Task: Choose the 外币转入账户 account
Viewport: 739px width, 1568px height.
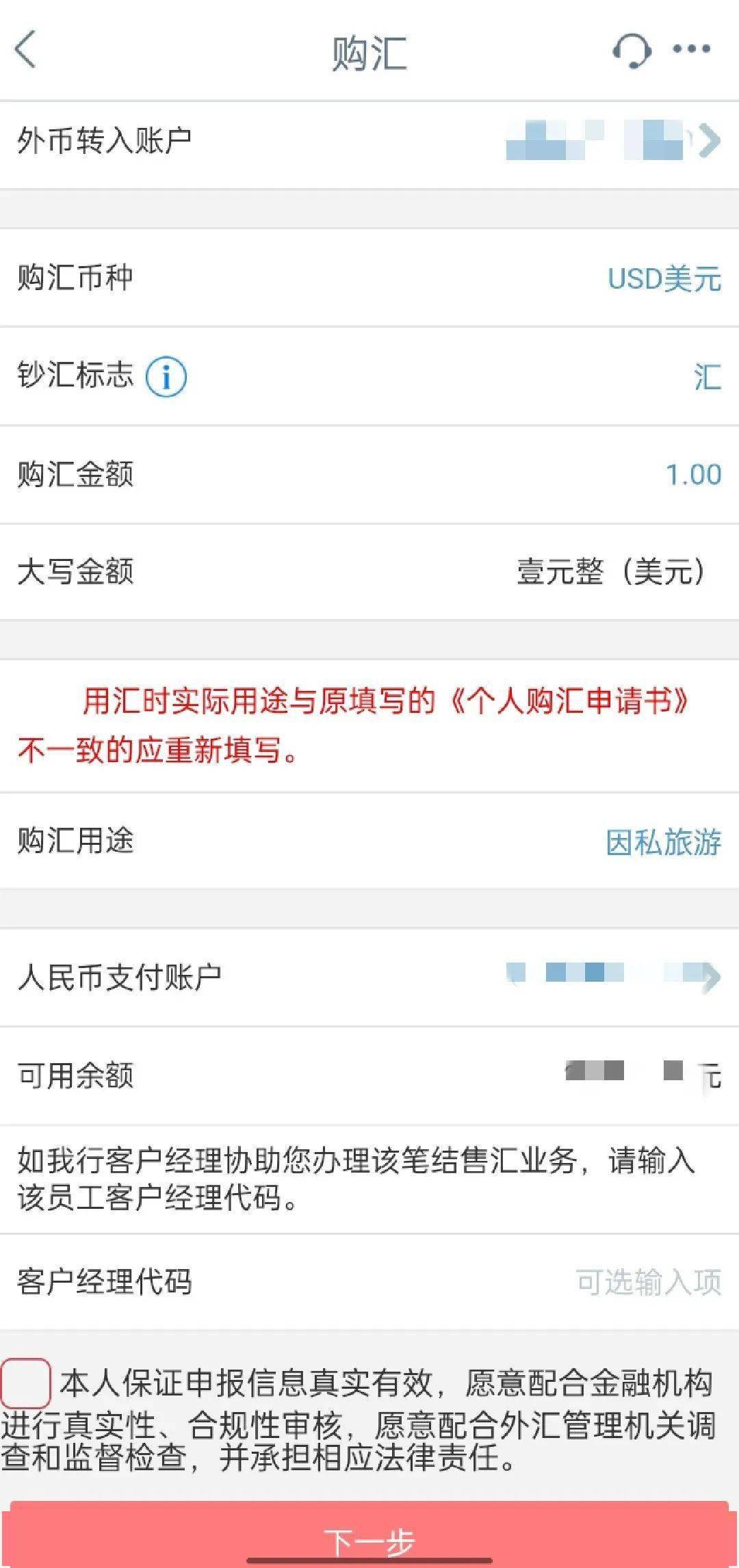Action: click(612, 141)
